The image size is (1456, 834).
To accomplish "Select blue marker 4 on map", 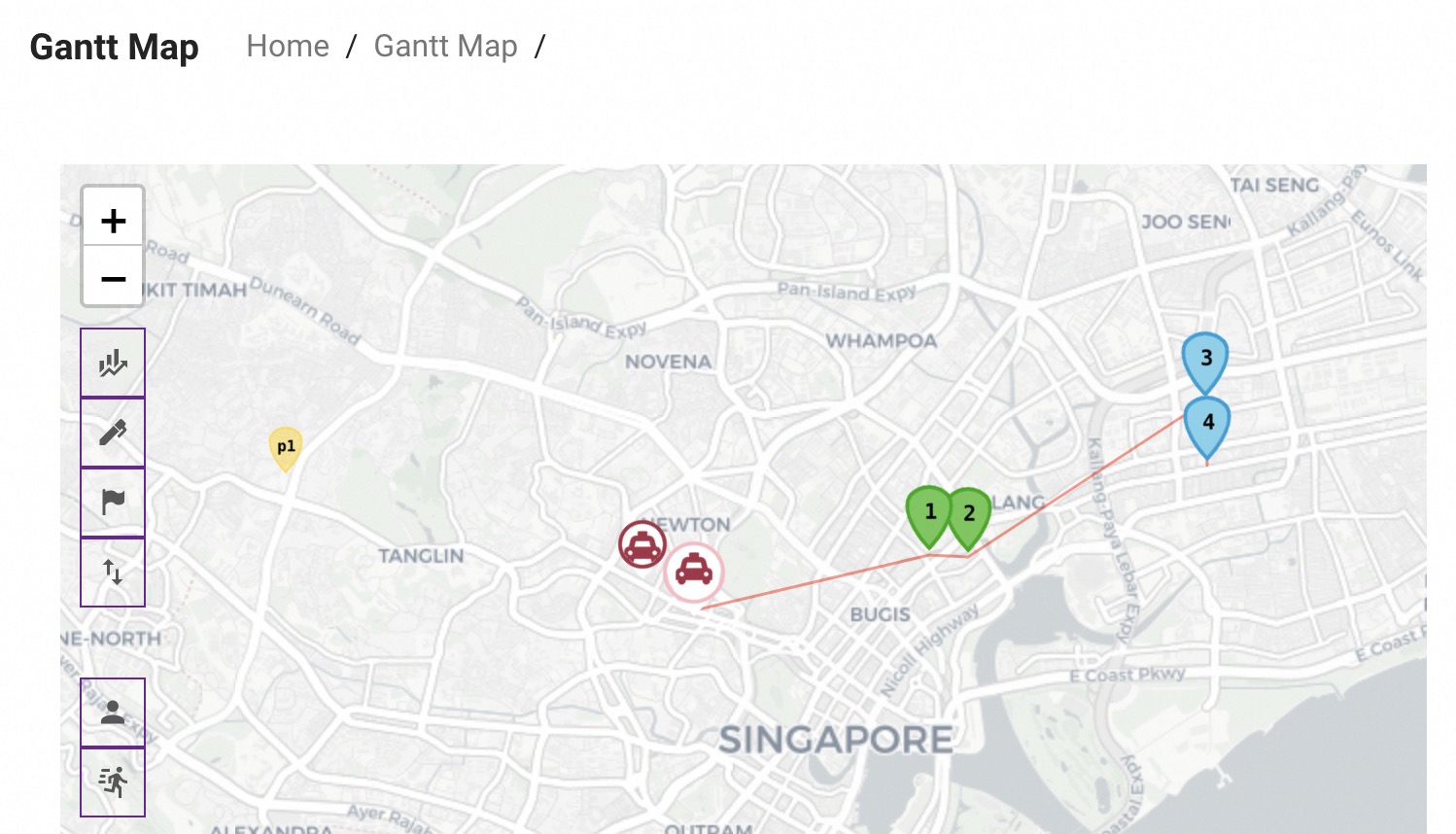I will pyautogui.click(x=1207, y=423).
